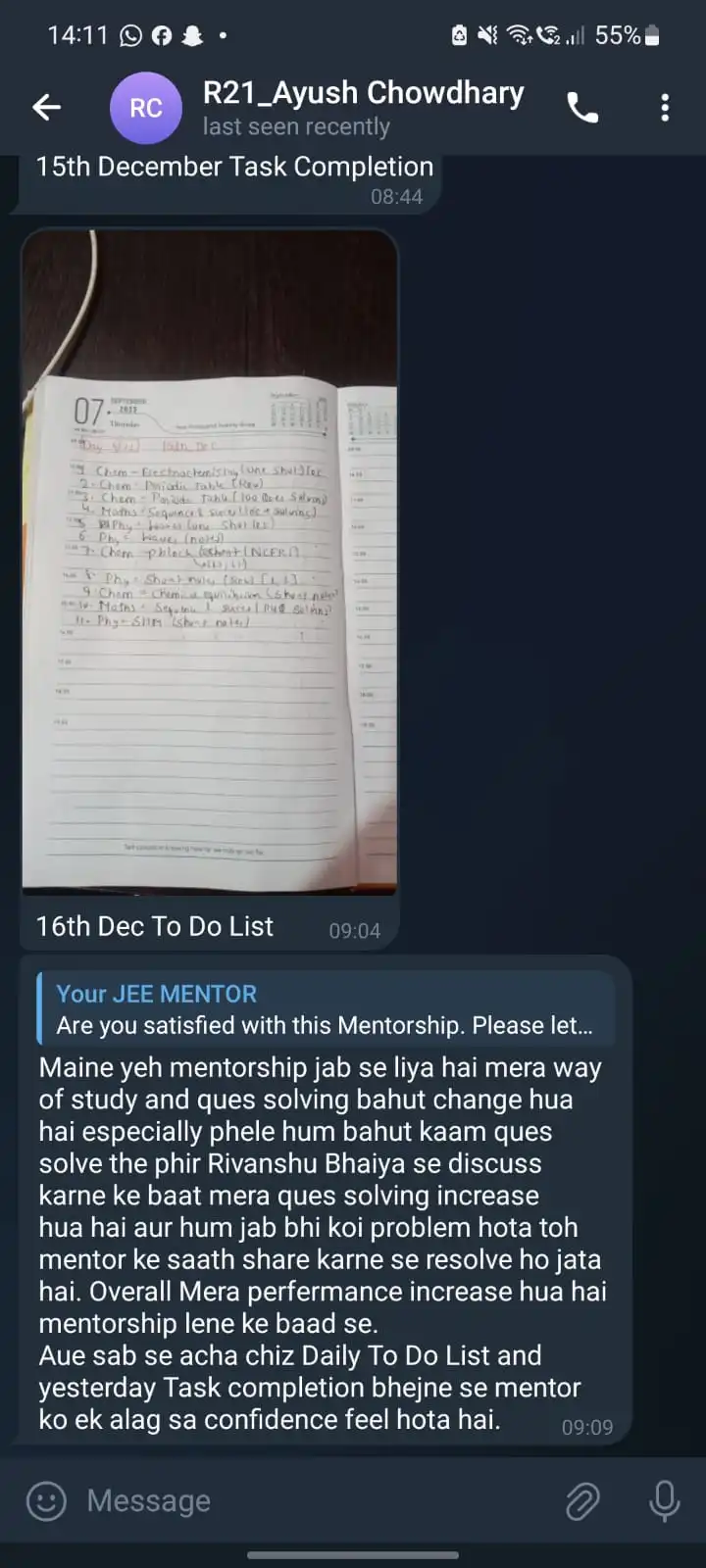This screenshot has width=706, height=1568.
Task: Go back to the chat list
Action: [x=46, y=107]
